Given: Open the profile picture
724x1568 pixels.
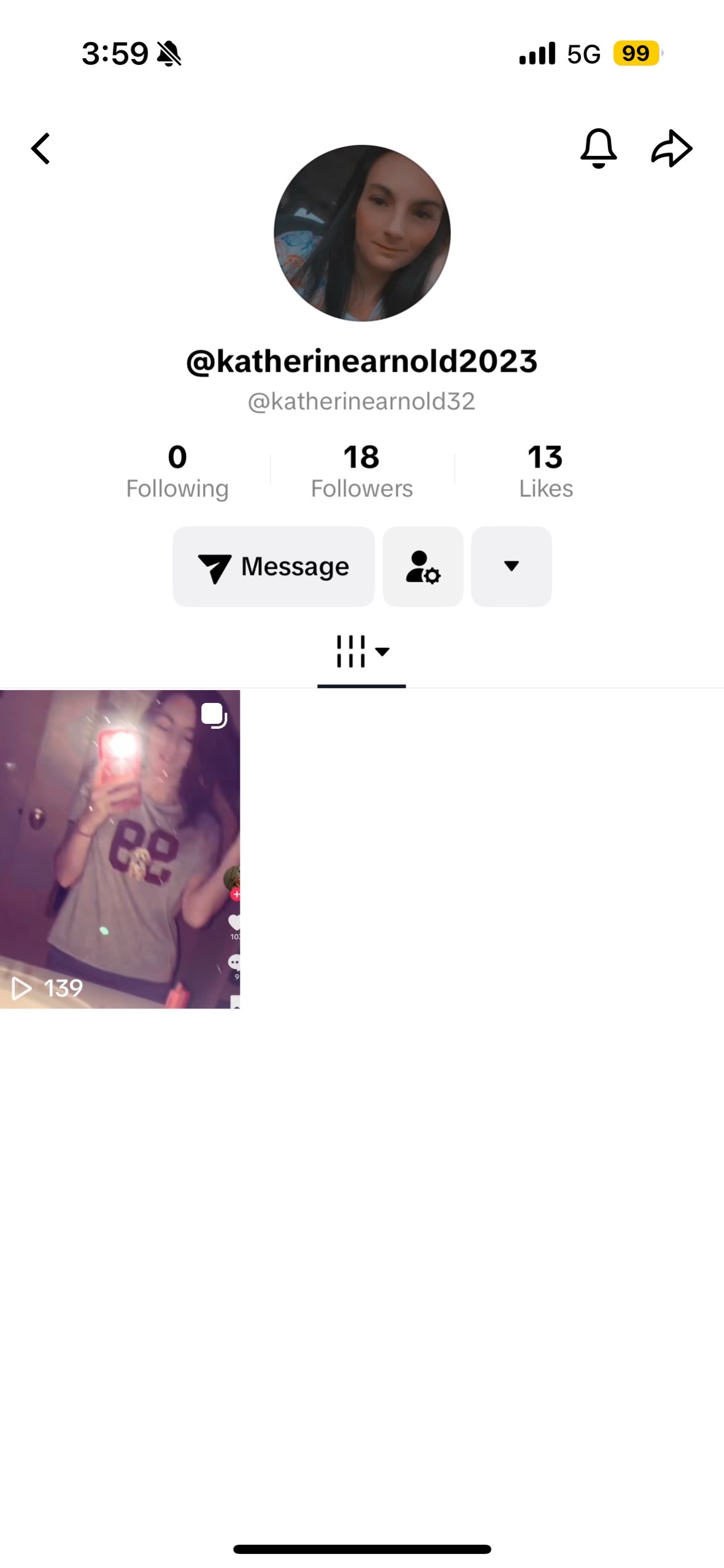Looking at the screenshot, I should [362, 233].
